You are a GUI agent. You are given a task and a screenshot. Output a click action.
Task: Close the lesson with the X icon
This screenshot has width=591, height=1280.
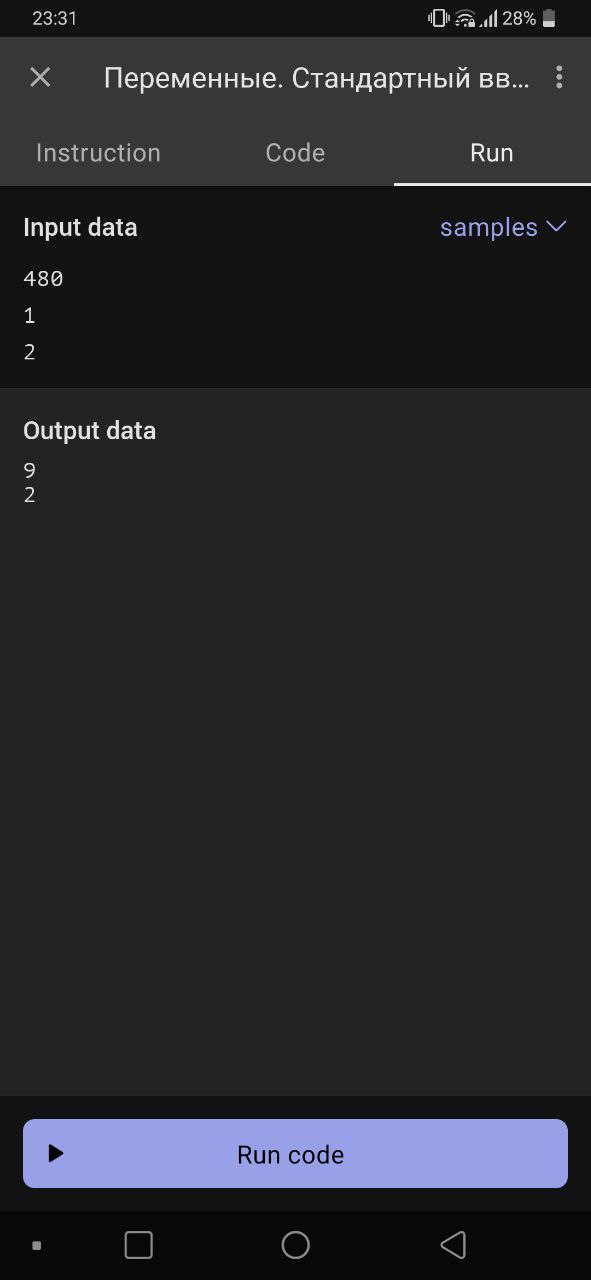(x=40, y=77)
